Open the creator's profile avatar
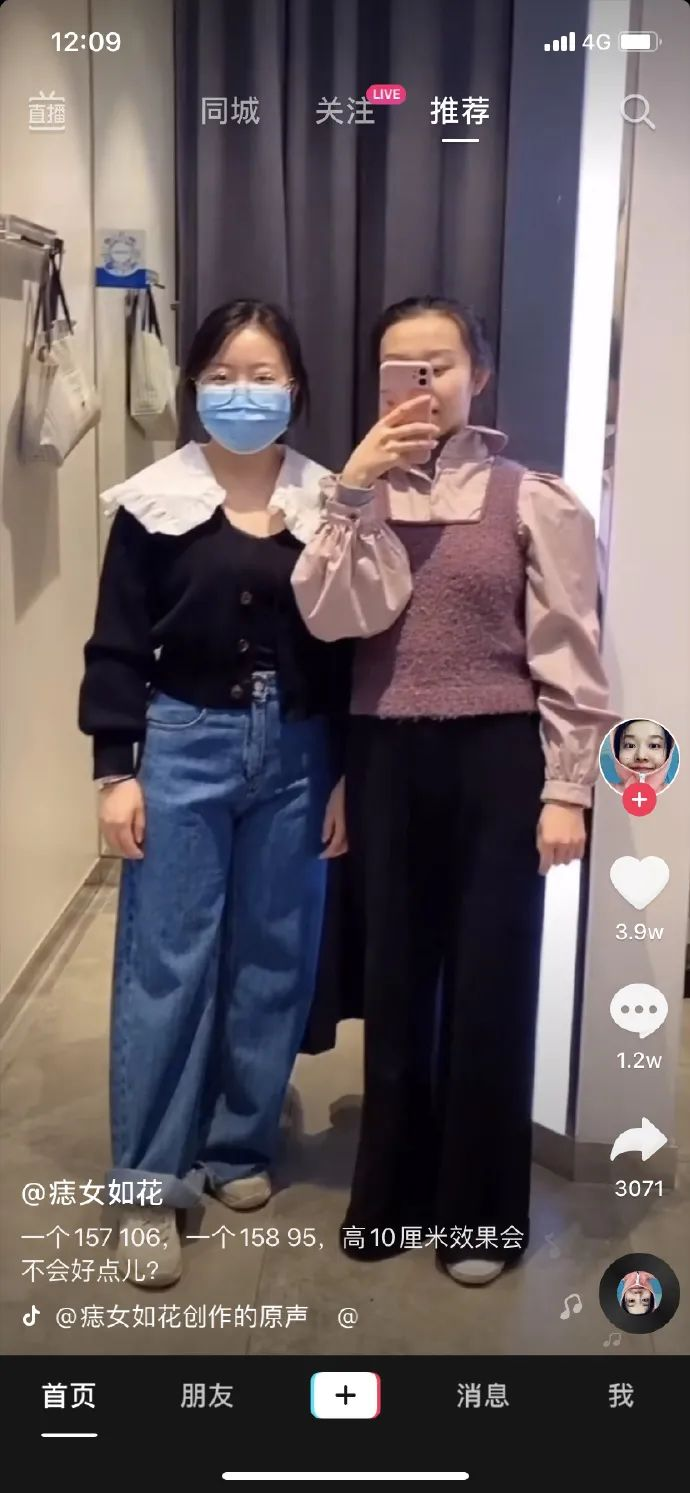690x1493 pixels. (x=639, y=755)
